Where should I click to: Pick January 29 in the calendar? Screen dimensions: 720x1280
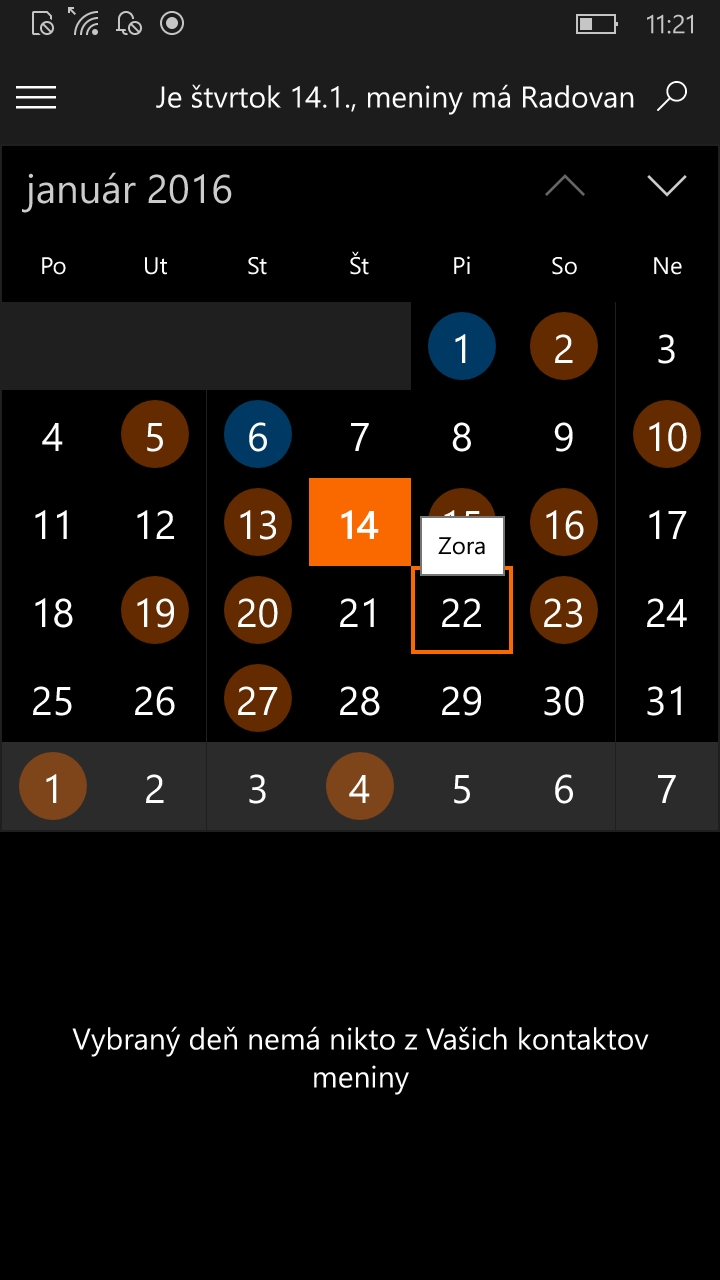coord(462,701)
